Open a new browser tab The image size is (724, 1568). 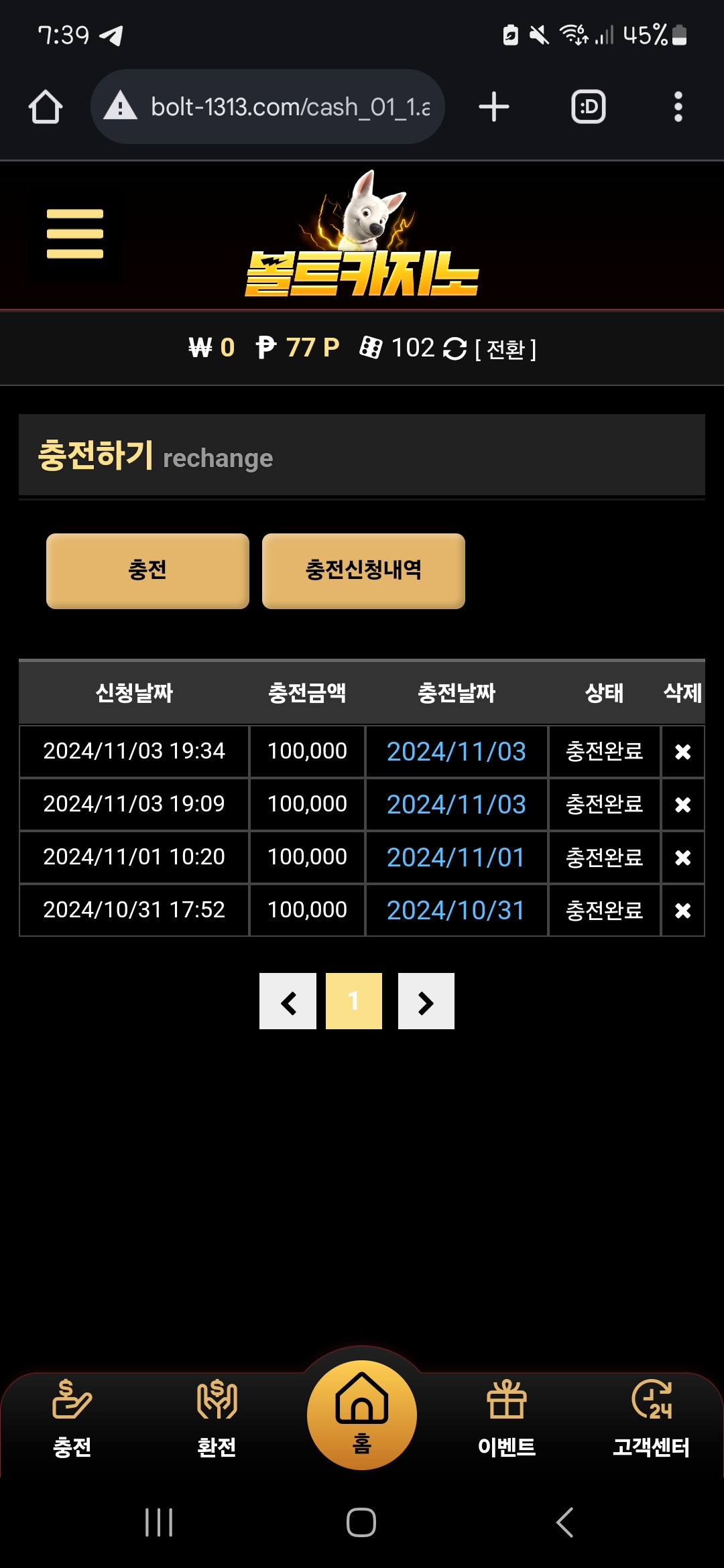coord(494,107)
